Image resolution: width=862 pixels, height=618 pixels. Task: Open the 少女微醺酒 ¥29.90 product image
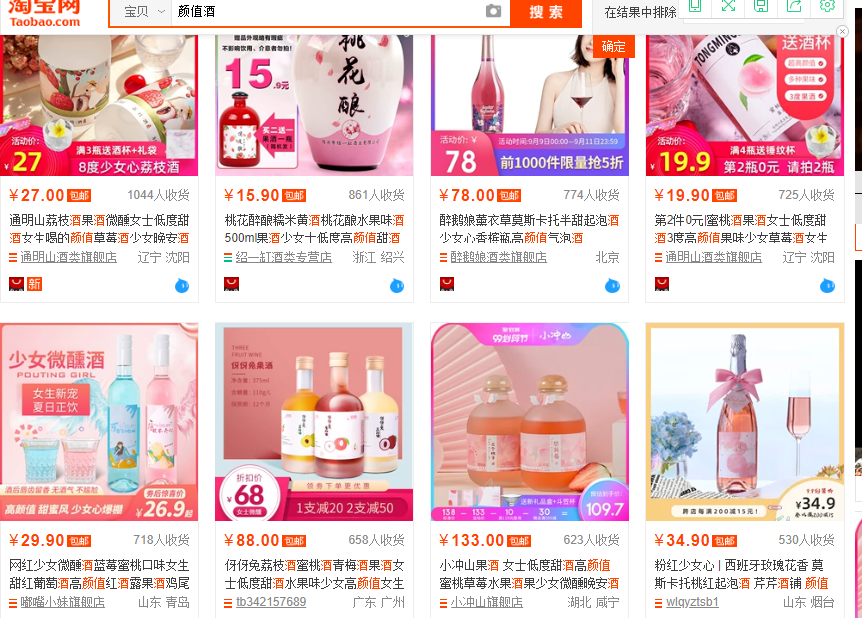pos(99,422)
